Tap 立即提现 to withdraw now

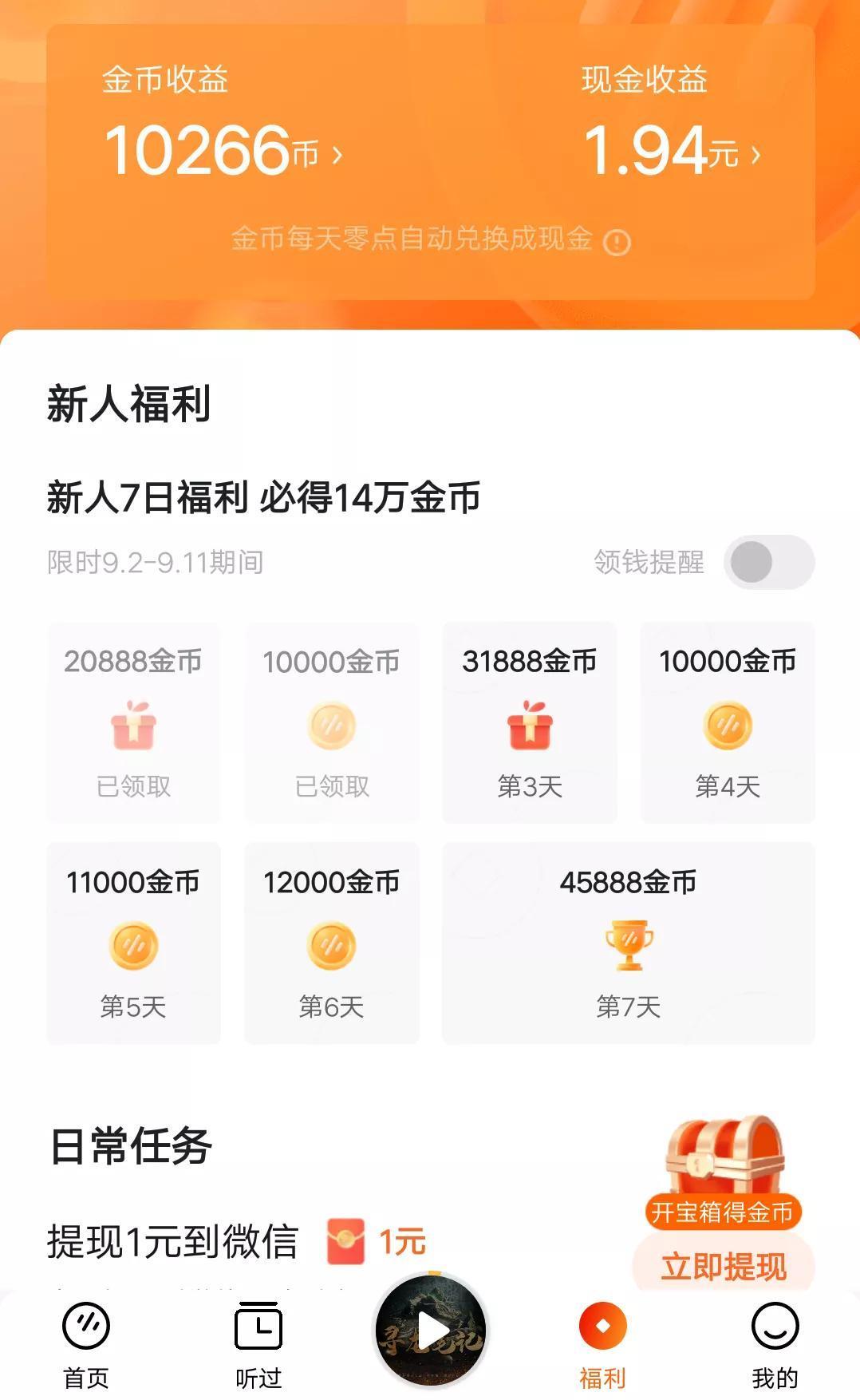(x=723, y=1266)
